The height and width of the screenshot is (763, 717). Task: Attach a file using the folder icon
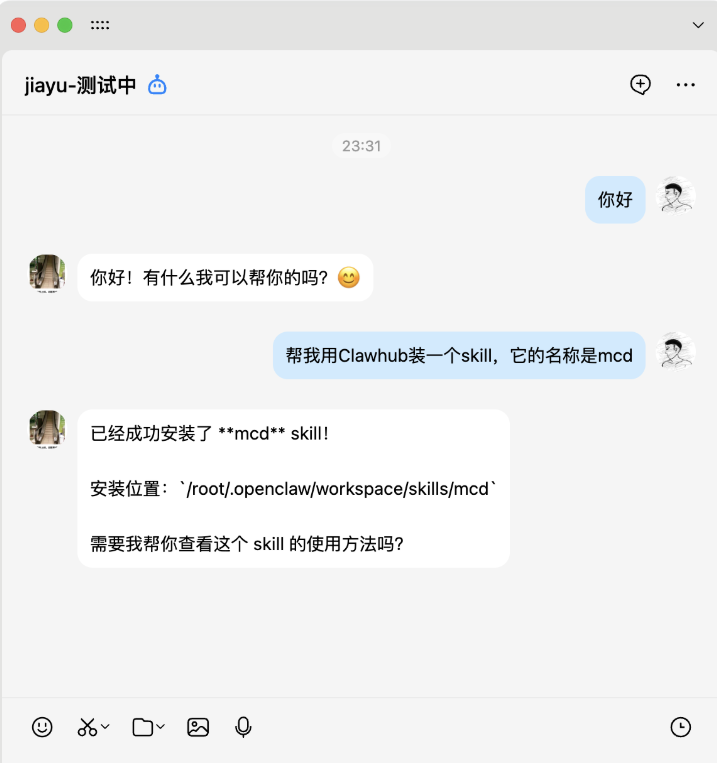coord(143,727)
